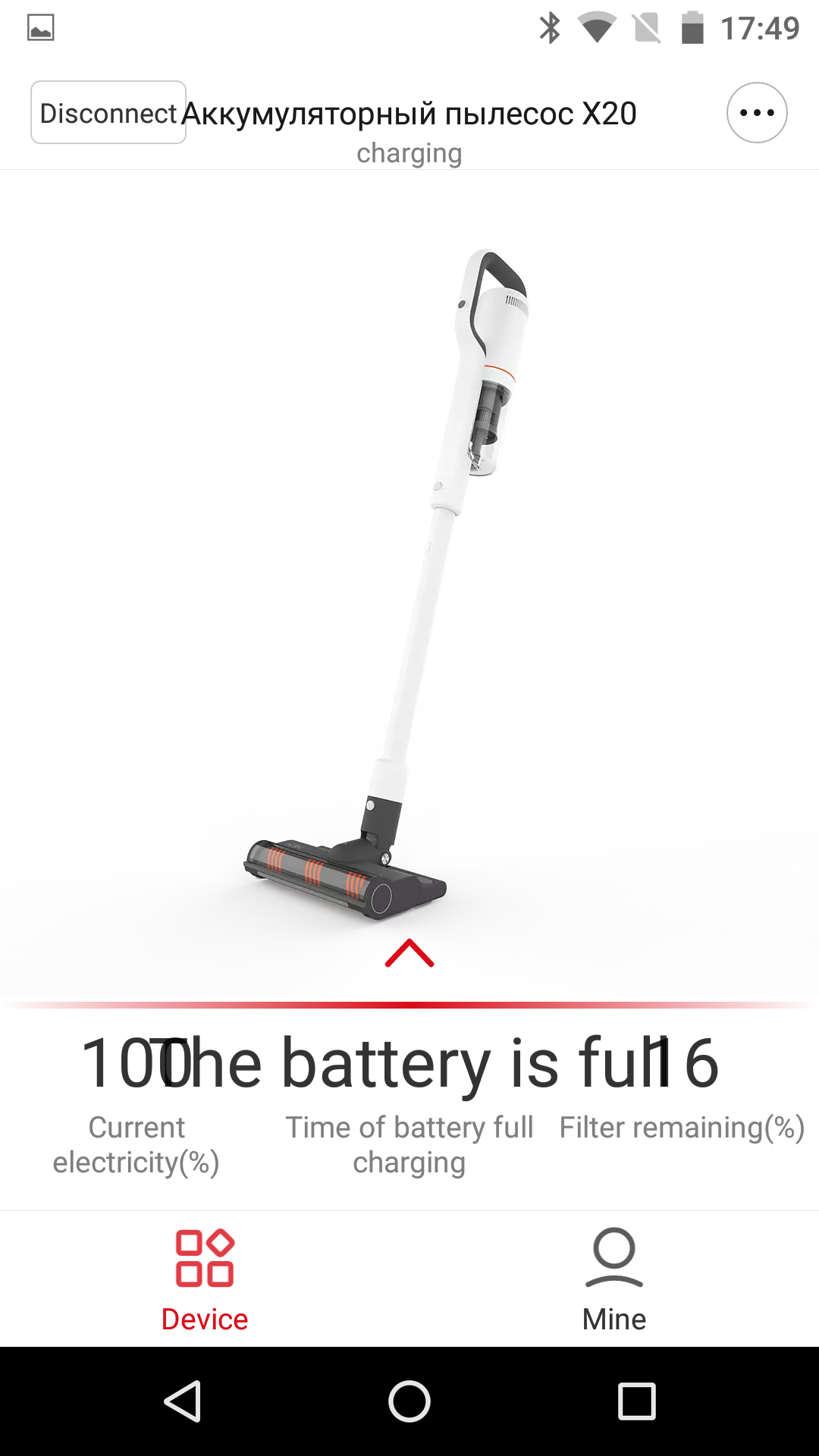Image resolution: width=819 pixels, height=1456 pixels.
Task: Expand the panel with red up chevron
Action: [x=409, y=953]
